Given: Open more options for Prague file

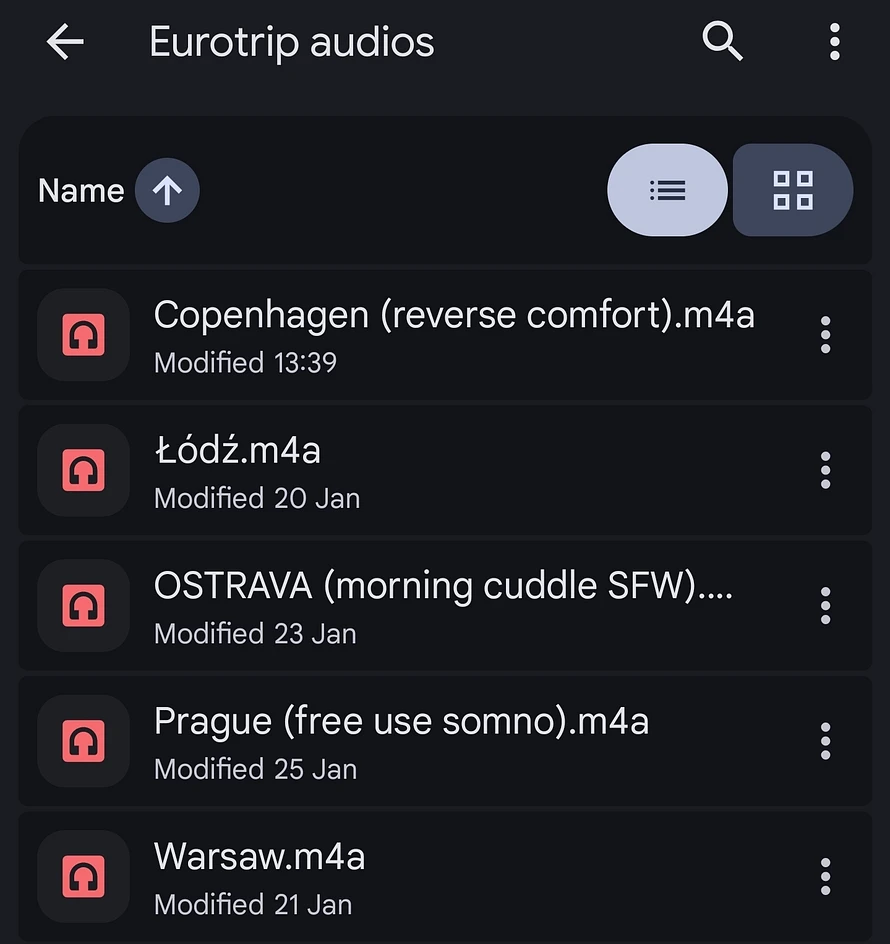Looking at the screenshot, I should [x=825, y=740].
